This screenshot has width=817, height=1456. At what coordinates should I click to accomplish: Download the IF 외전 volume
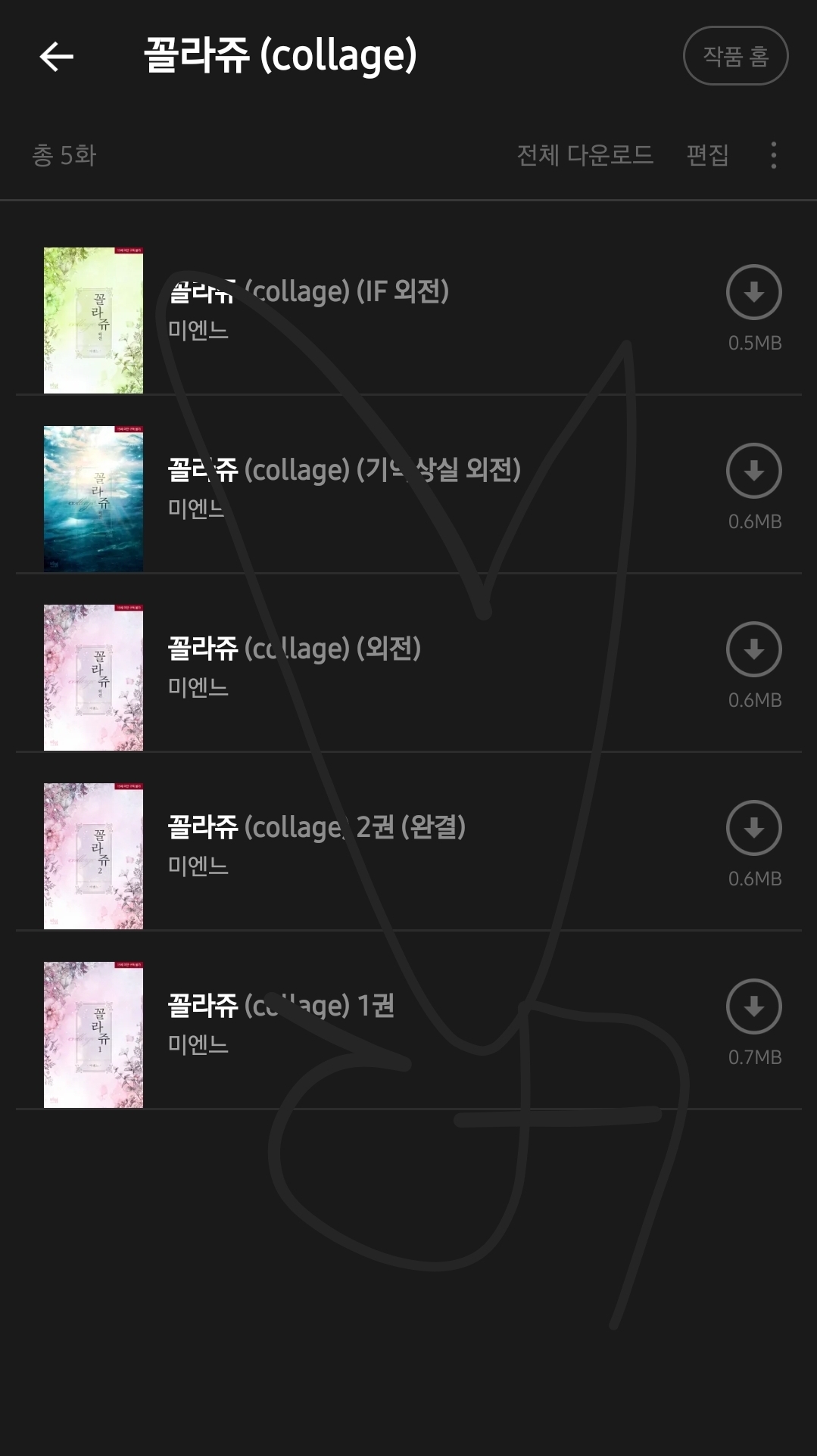(x=753, y=292)
